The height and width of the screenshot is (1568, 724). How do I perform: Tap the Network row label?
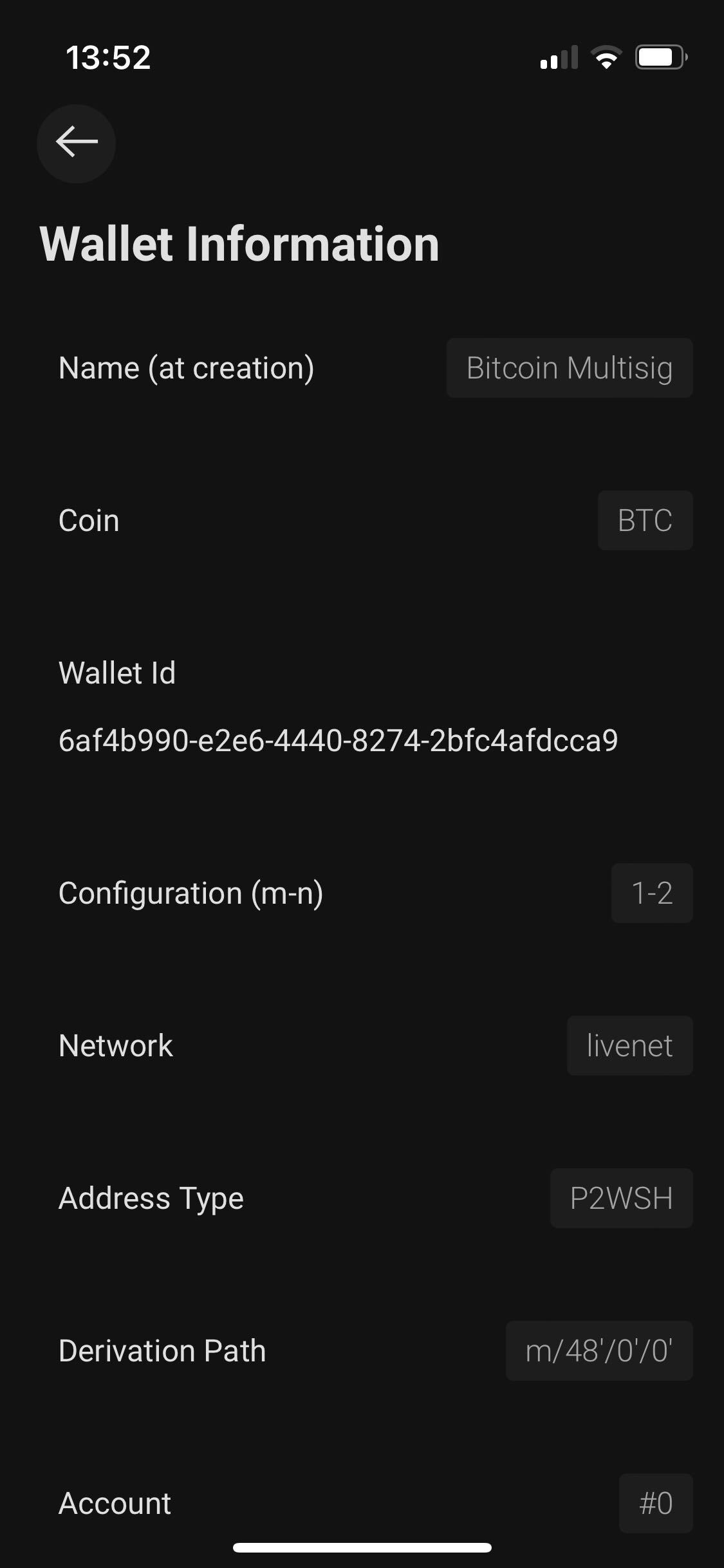click(115, 1045)
